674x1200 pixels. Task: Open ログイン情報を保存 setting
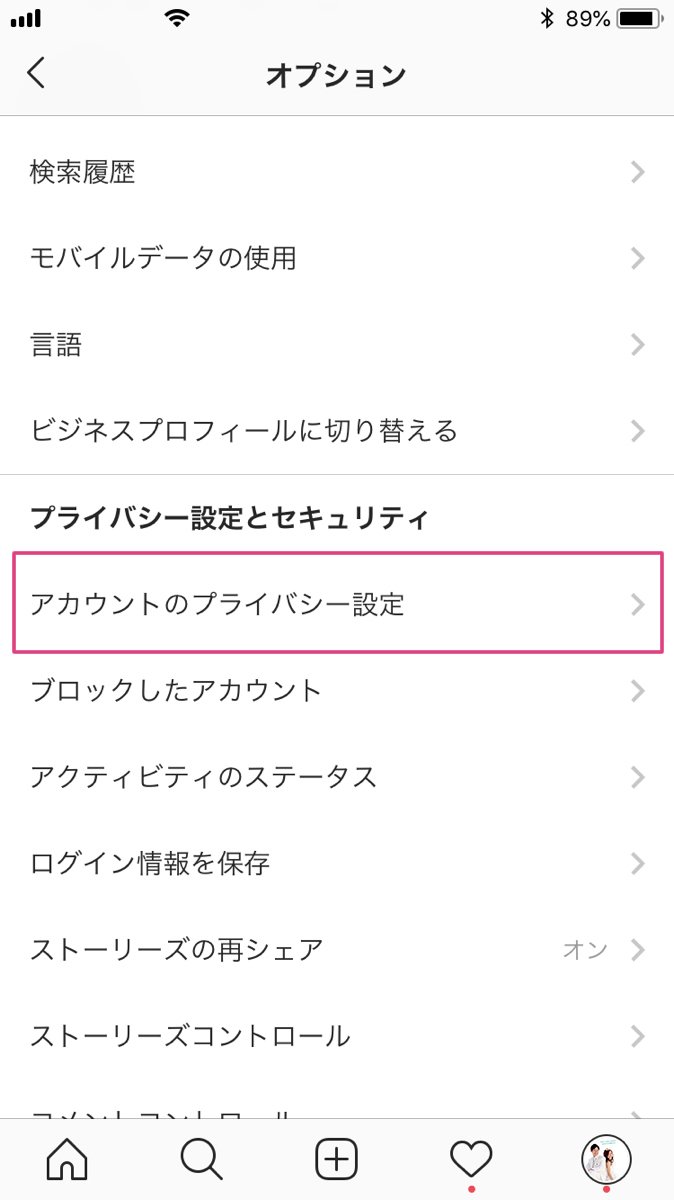point(337,863)
